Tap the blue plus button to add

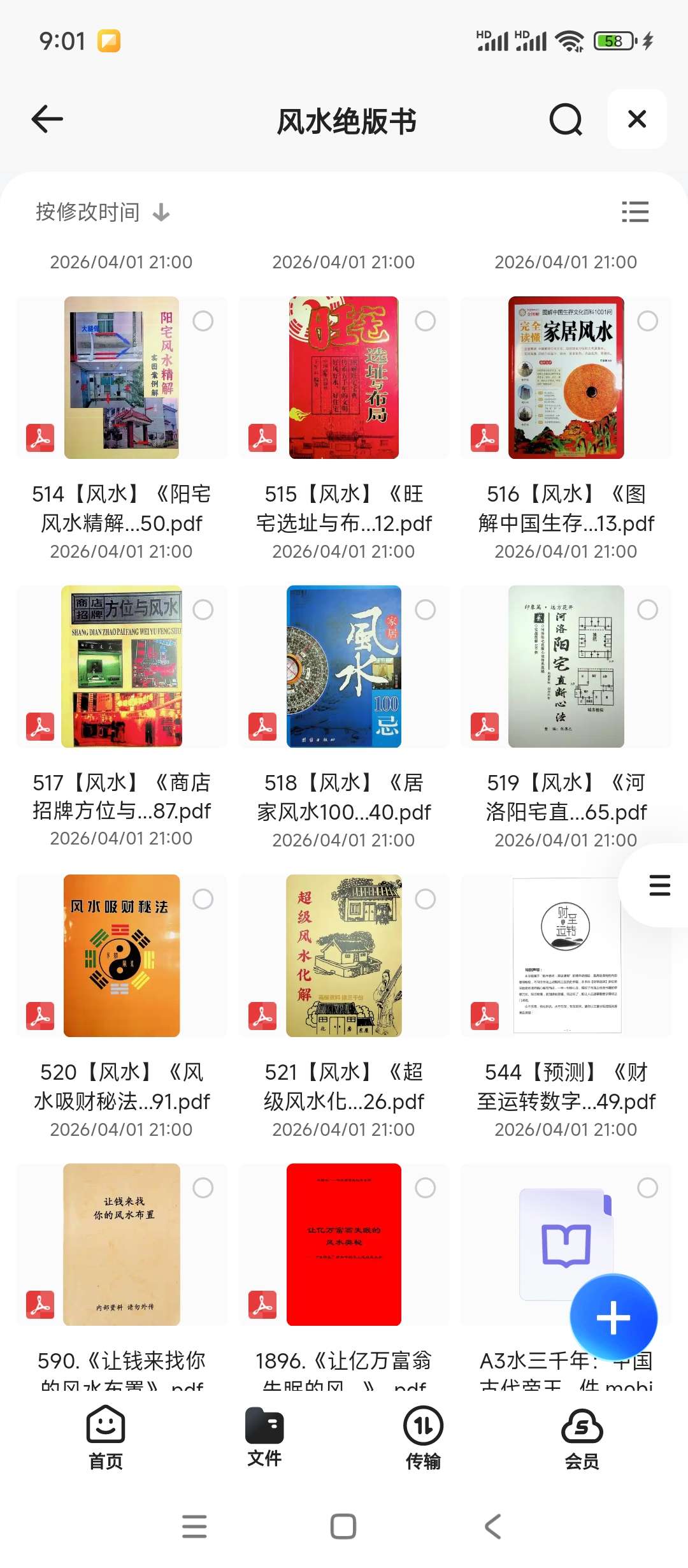(613, 1317)
